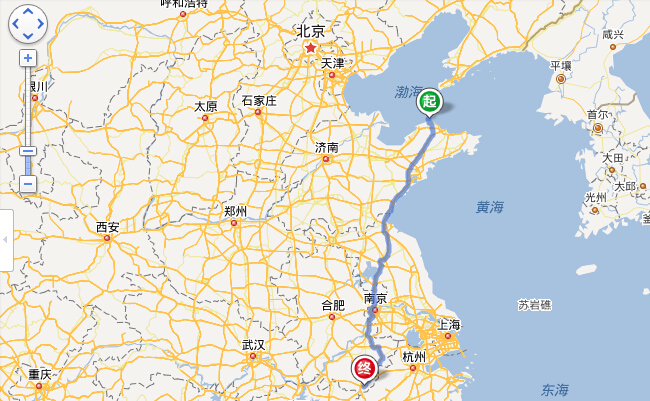
Task: Expand the collapsed left side panel
Action: (6, 240)
